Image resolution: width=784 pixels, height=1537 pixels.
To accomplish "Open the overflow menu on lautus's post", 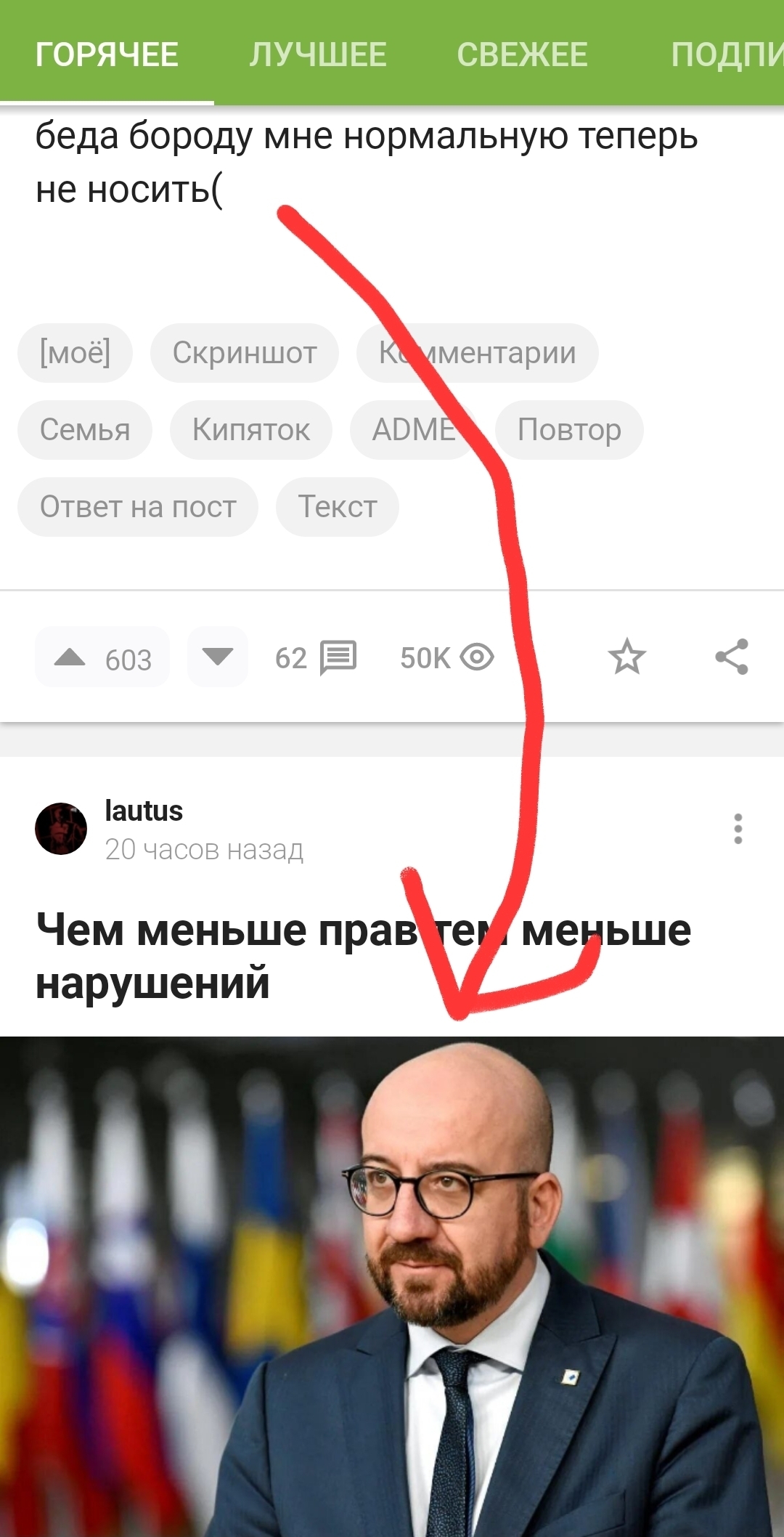I will [x=738, y=829].
